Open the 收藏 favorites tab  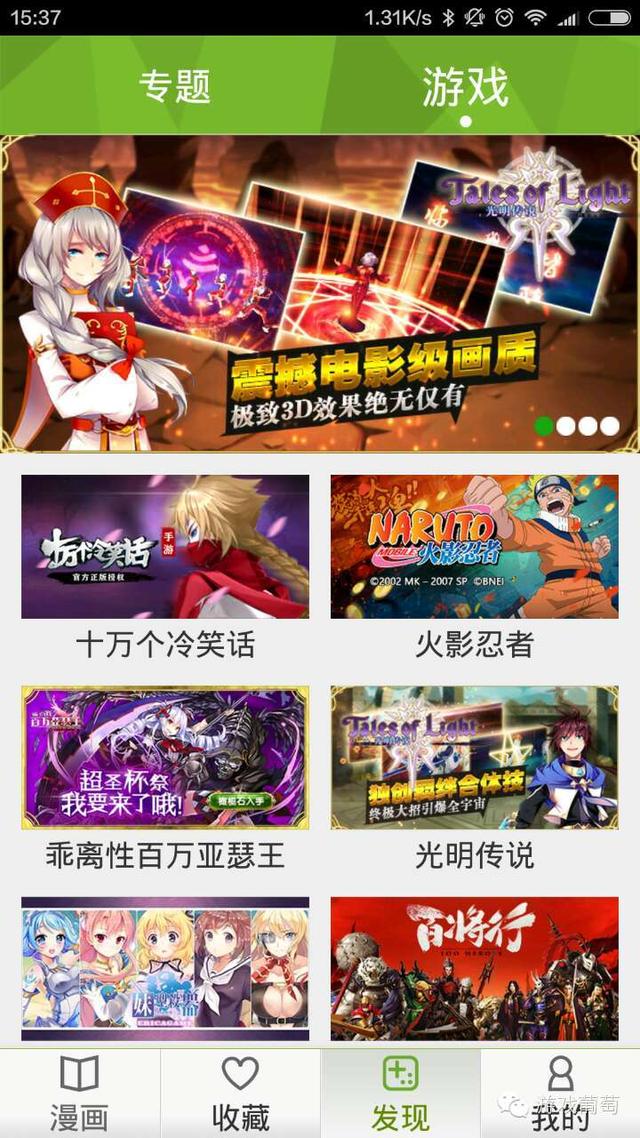[240, 1094]
